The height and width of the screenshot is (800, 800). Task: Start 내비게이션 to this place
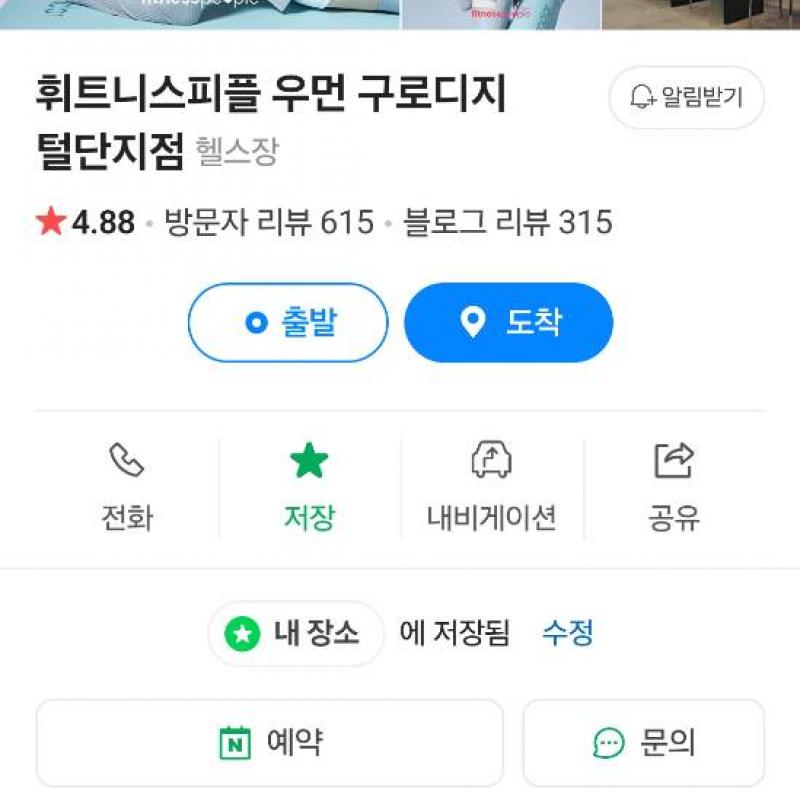click(491, 487)
